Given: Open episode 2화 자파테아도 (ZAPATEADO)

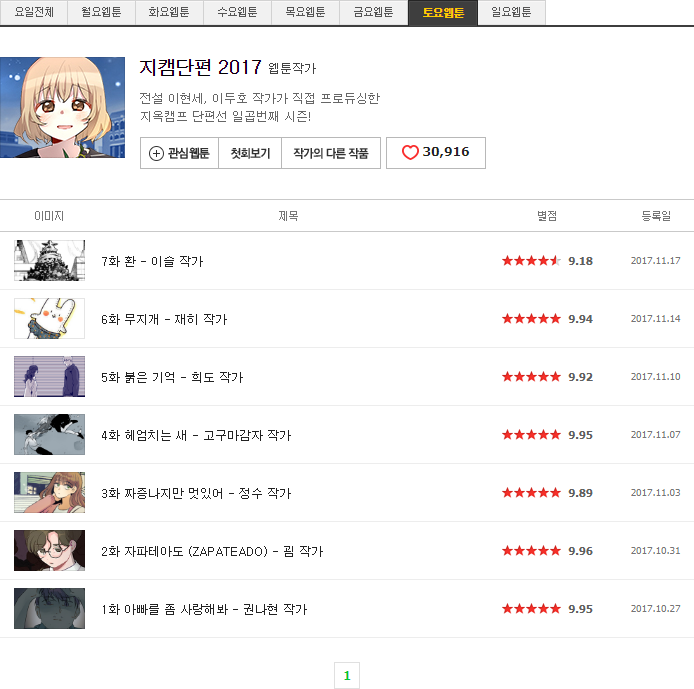Looking at the screenshot, I should pyautogui.click(x=212, y=551).
